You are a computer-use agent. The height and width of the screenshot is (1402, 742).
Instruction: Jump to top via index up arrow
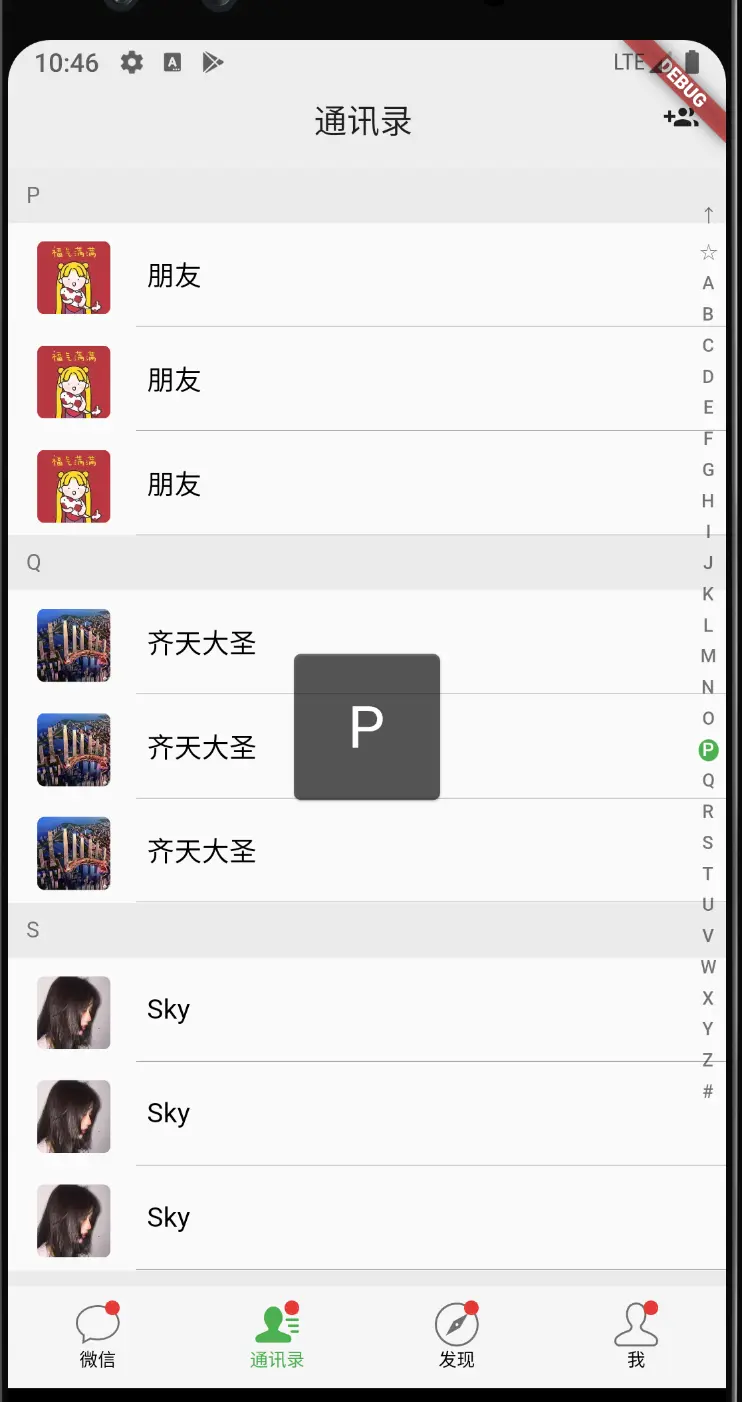(708, 215)
